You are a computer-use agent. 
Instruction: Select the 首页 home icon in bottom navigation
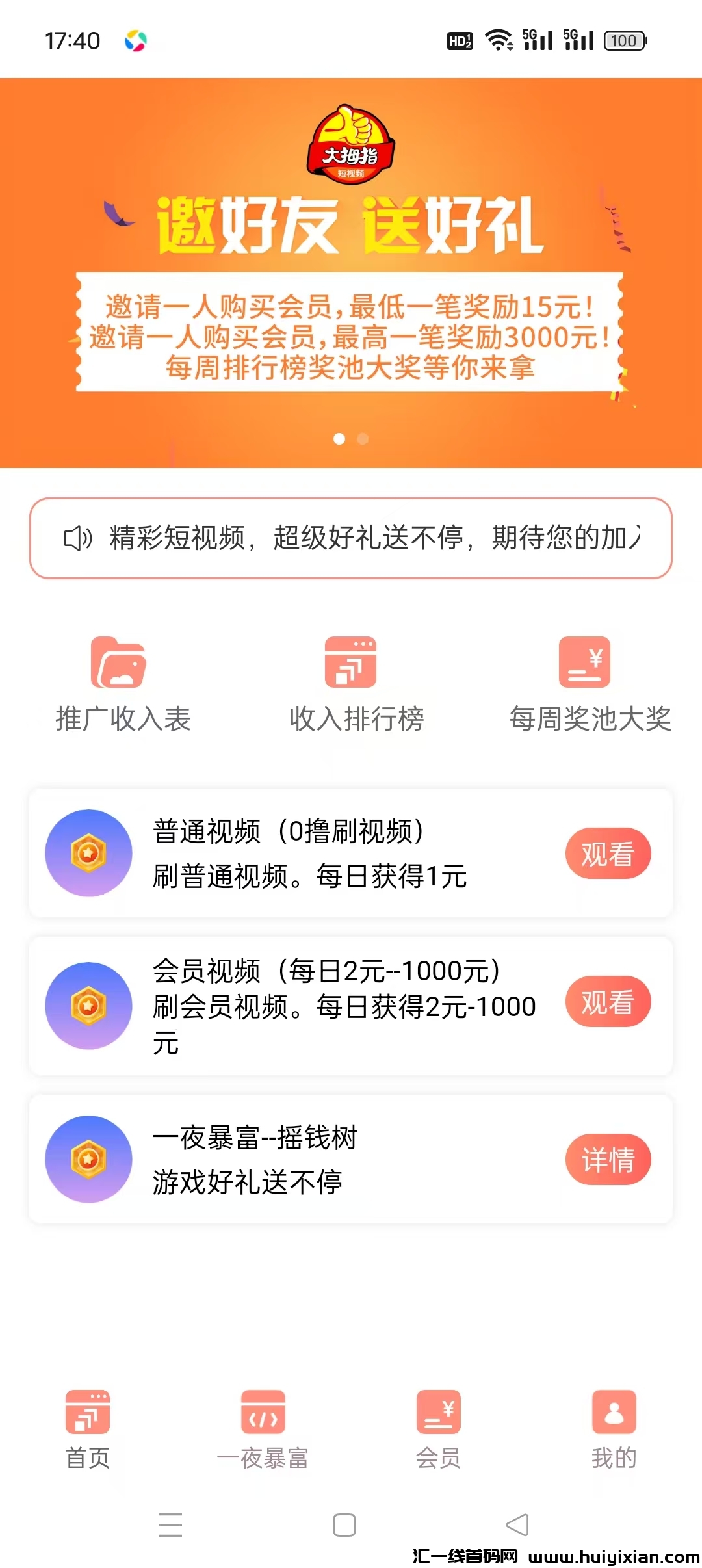coord(88,1418)
